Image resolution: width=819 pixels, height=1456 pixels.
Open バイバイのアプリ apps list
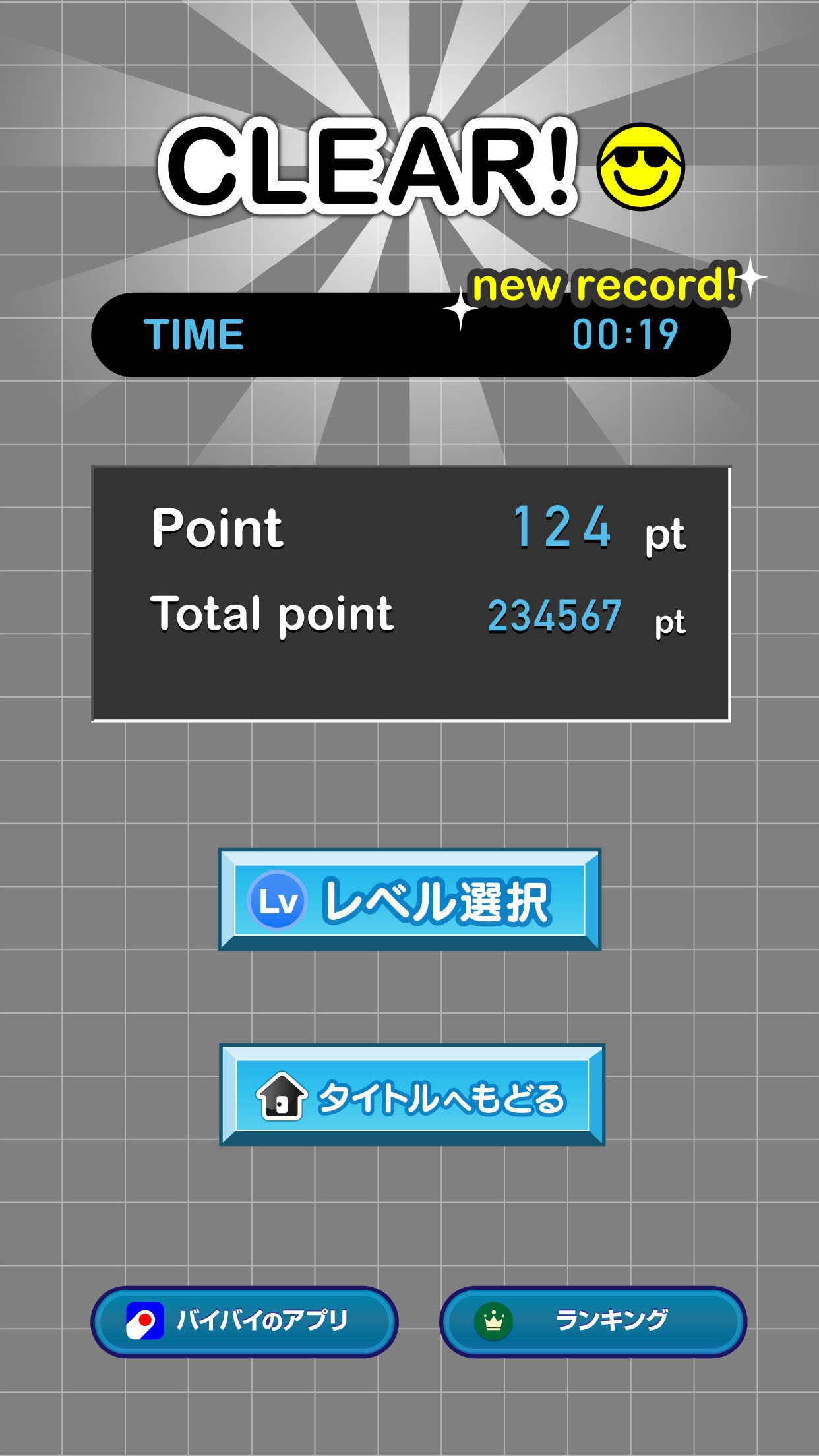[244, 1321]
